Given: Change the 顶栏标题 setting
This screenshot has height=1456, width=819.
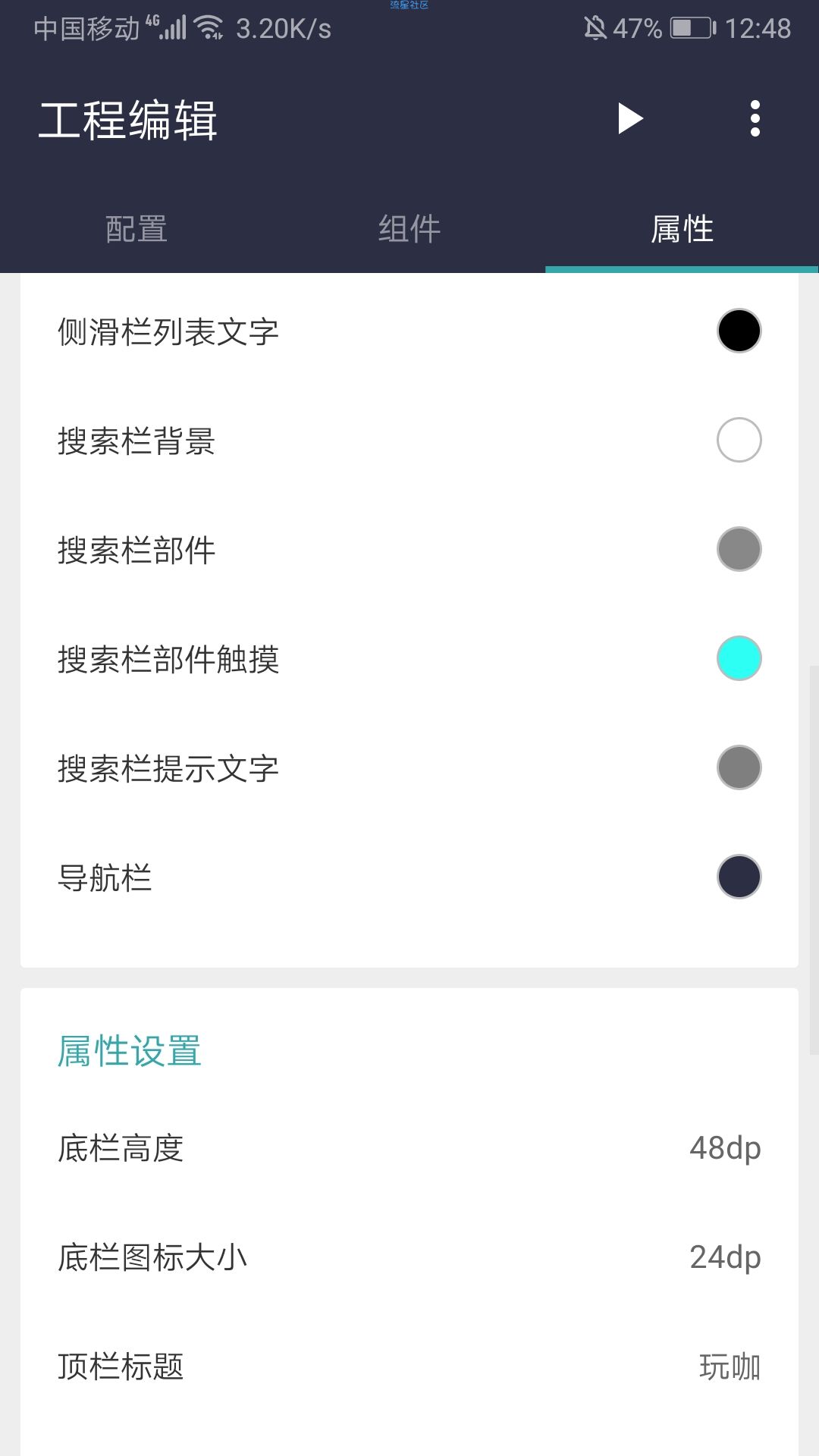Looking at the screenshot, I should click(x=409, y=1367).
